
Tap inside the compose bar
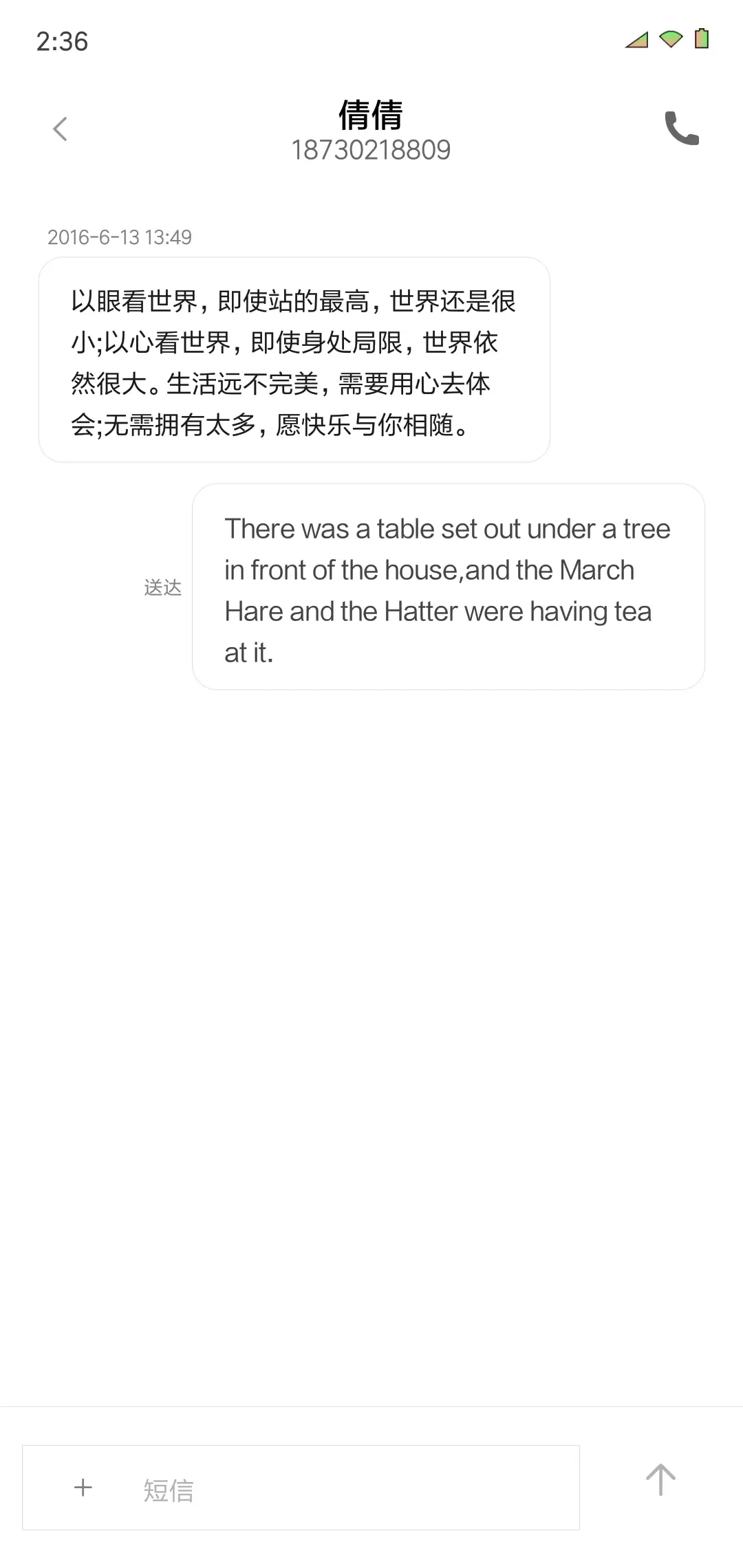[344, 1487]
